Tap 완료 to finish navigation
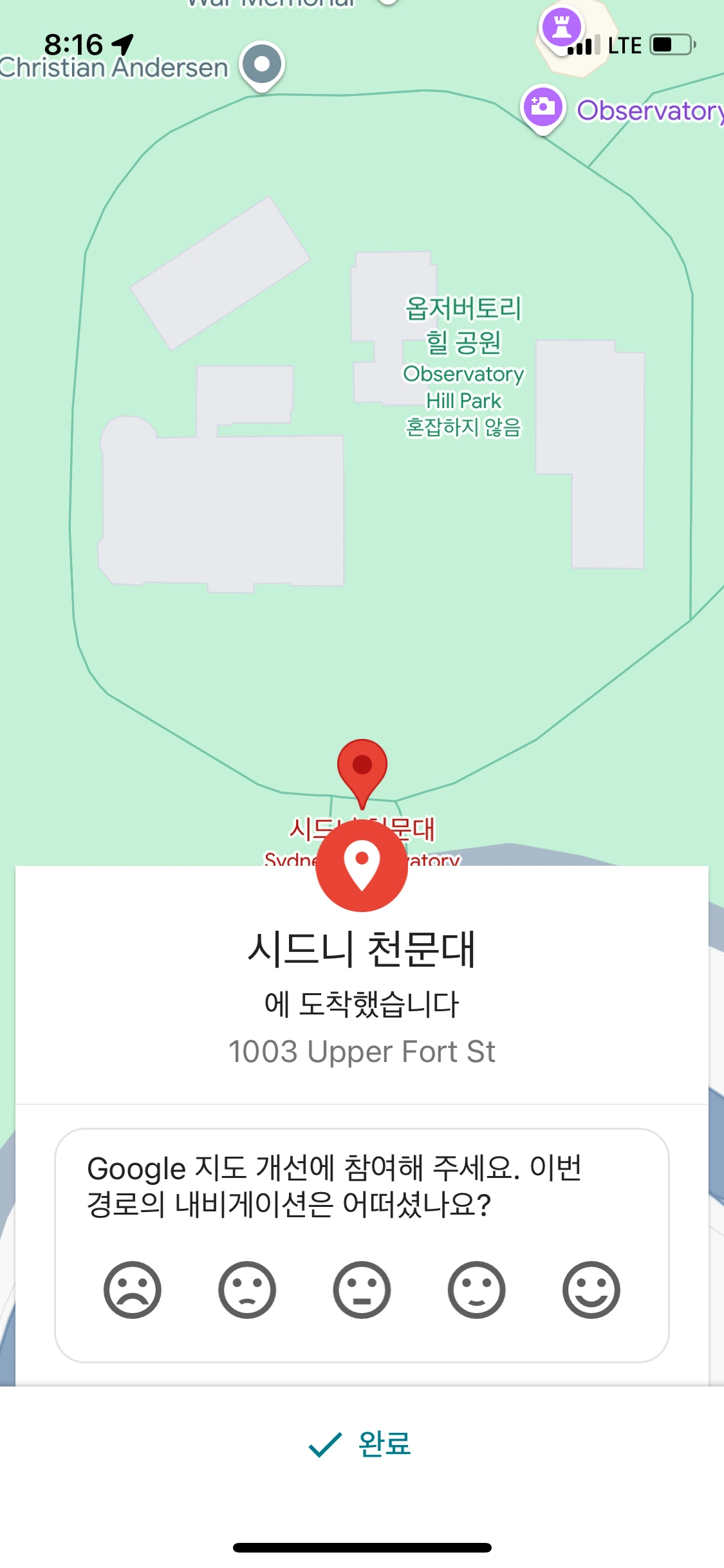724x1568 pixels. 362,1444
